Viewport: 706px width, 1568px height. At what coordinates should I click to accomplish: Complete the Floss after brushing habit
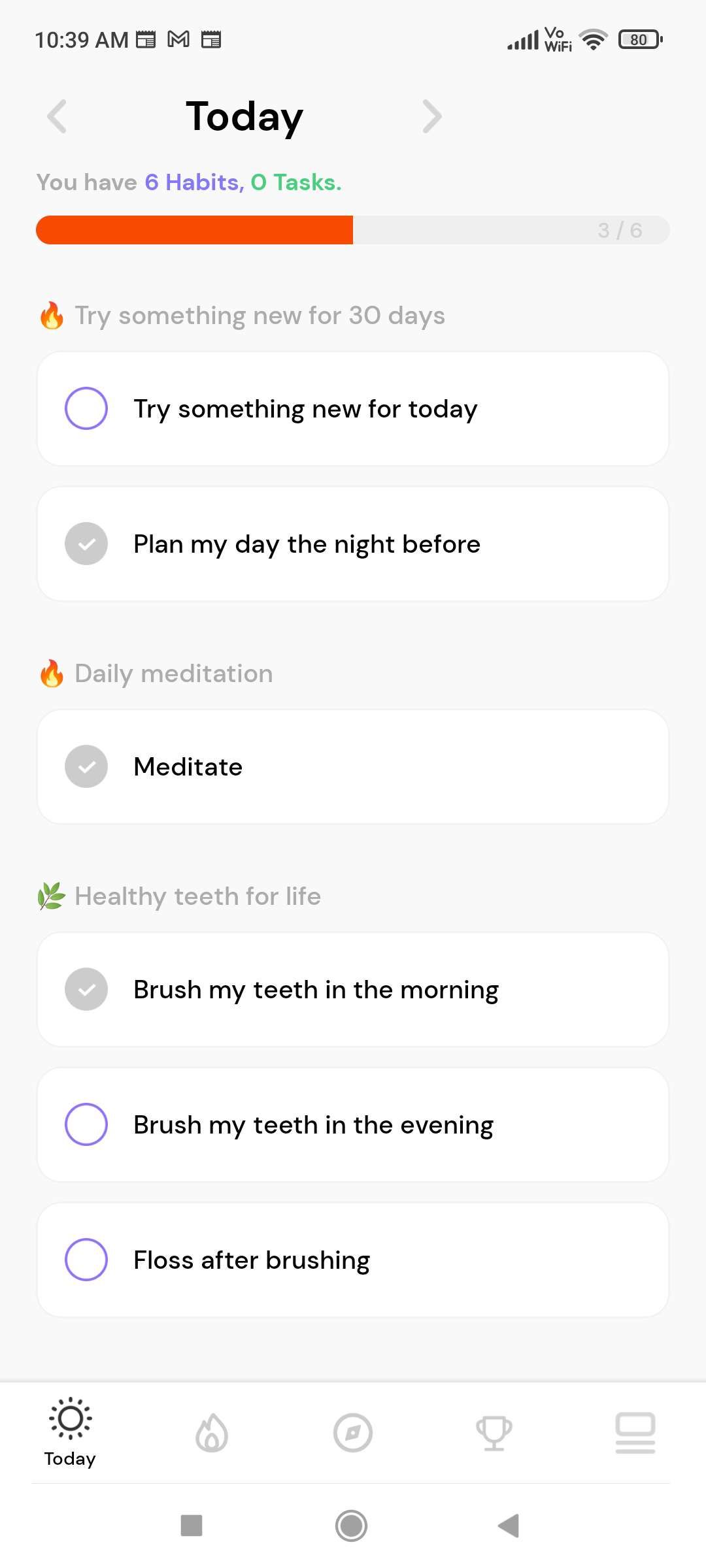click(86, 1260)
